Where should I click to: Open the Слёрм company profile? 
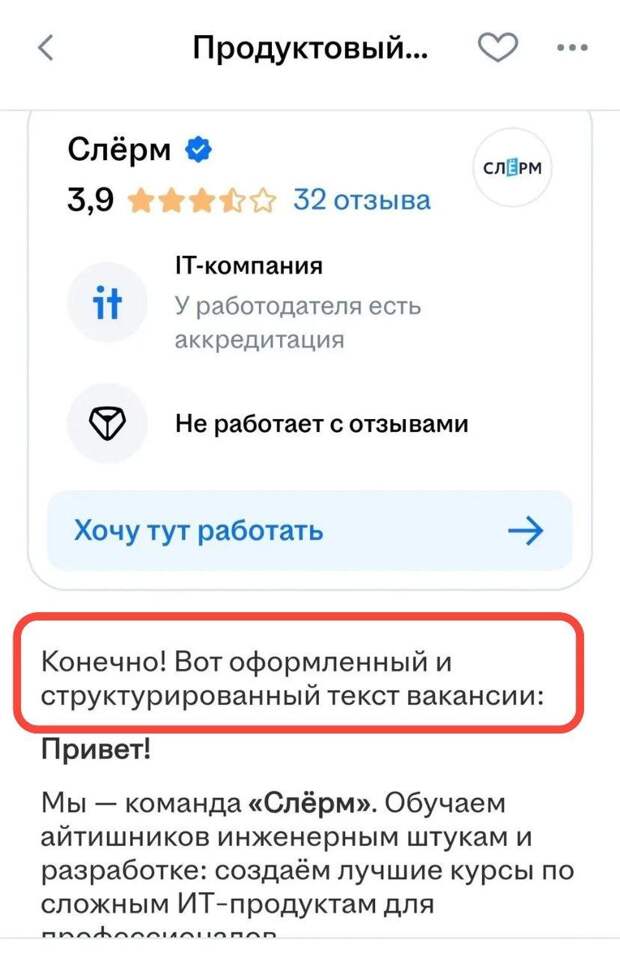(x=120, y=150)
